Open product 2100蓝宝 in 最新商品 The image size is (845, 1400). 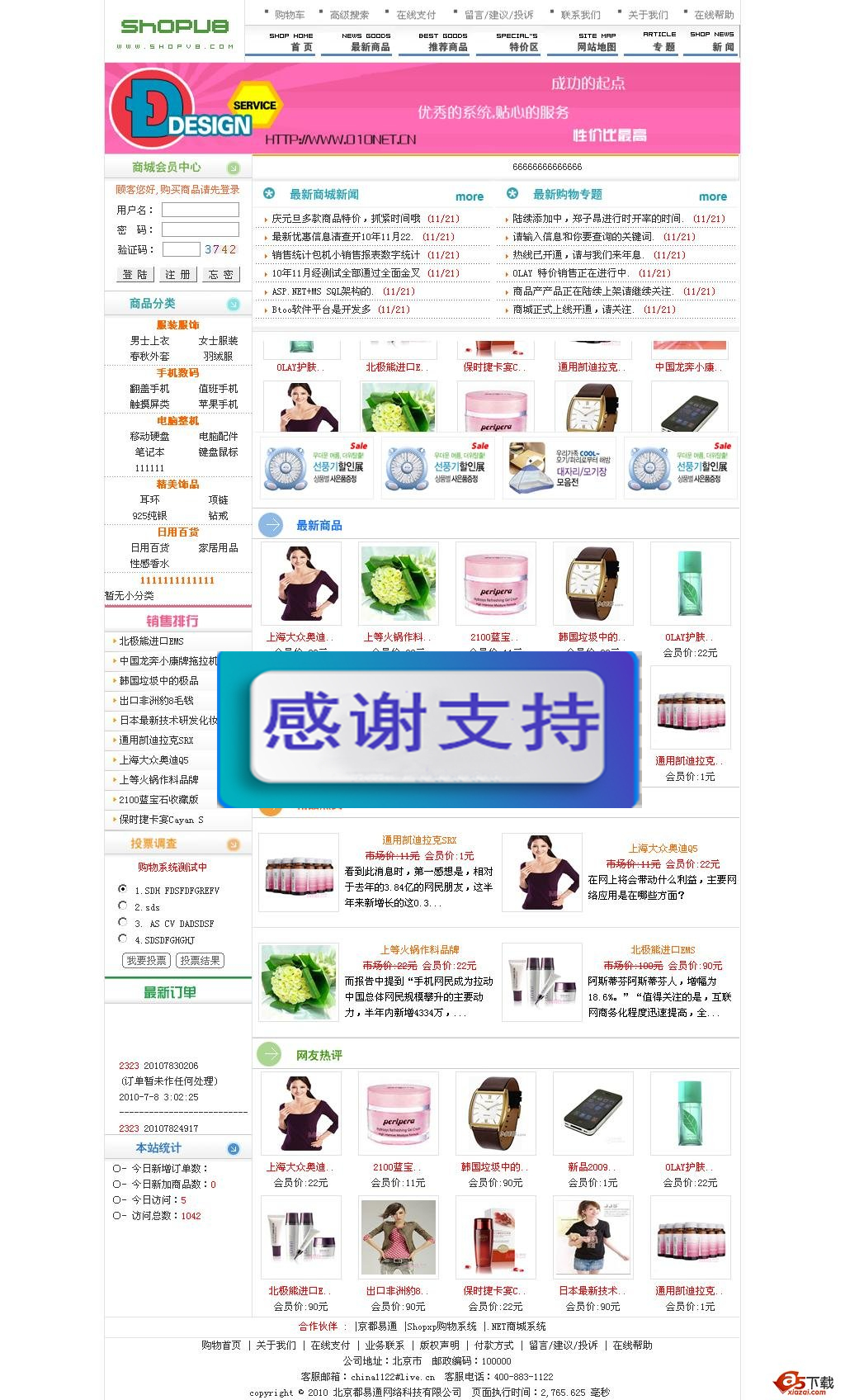[493, 637]
